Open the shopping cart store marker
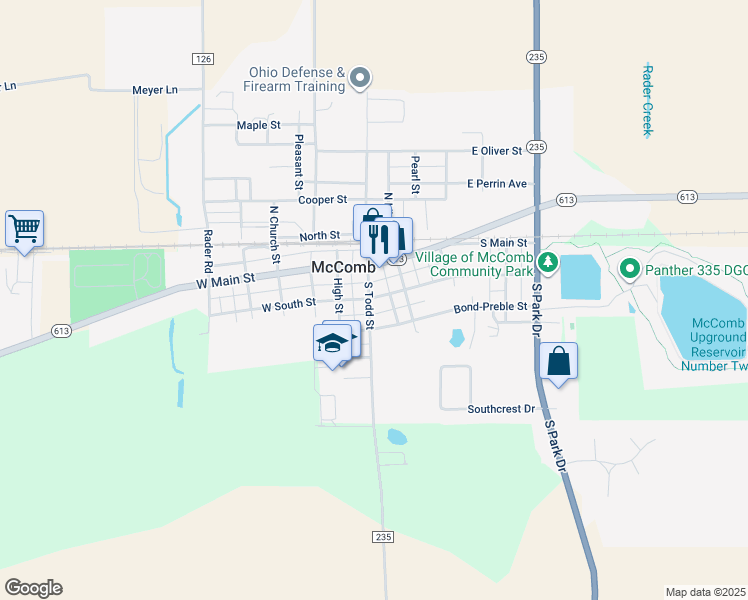Screen dimensions: 748x600 [x=24, y=229]
